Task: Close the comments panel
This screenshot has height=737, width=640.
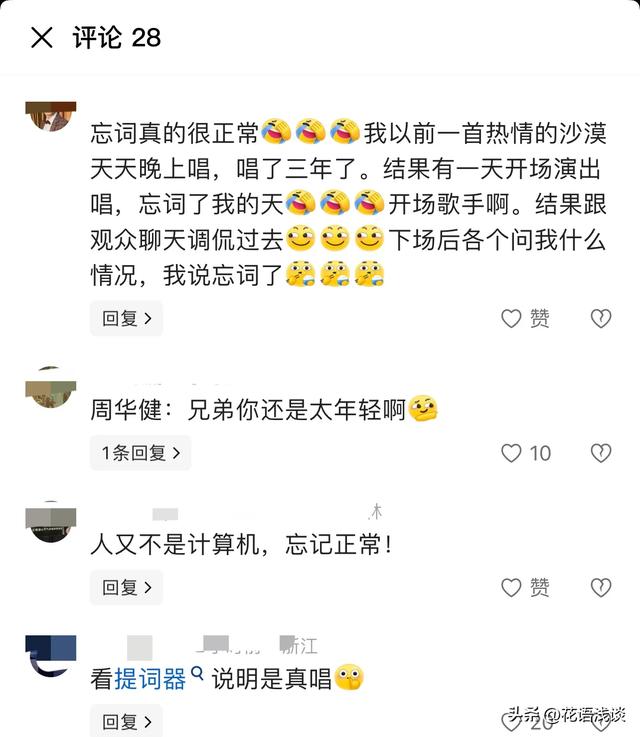Action: pyautogui.click(x=41, y=38)
